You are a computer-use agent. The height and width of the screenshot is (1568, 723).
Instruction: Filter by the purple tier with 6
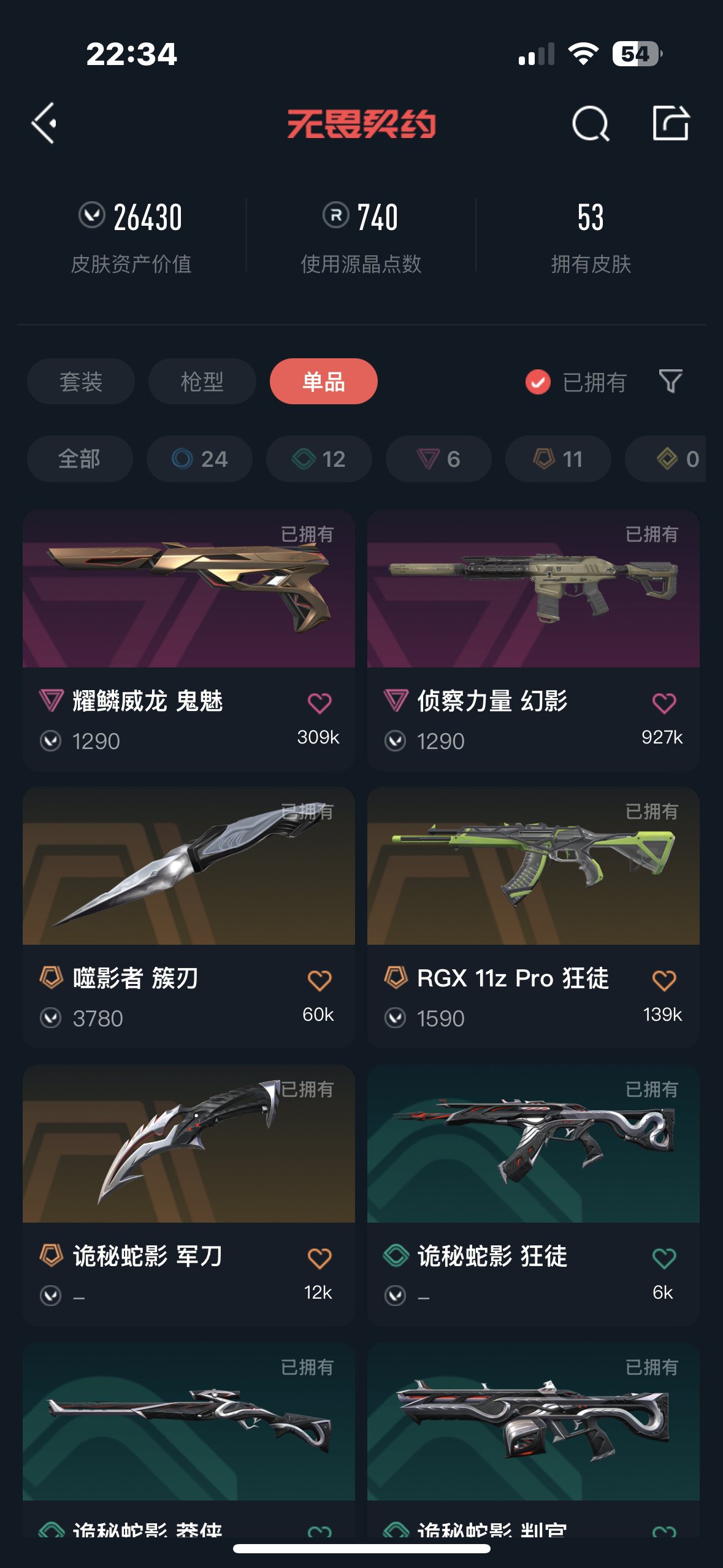tap(438, 459)
